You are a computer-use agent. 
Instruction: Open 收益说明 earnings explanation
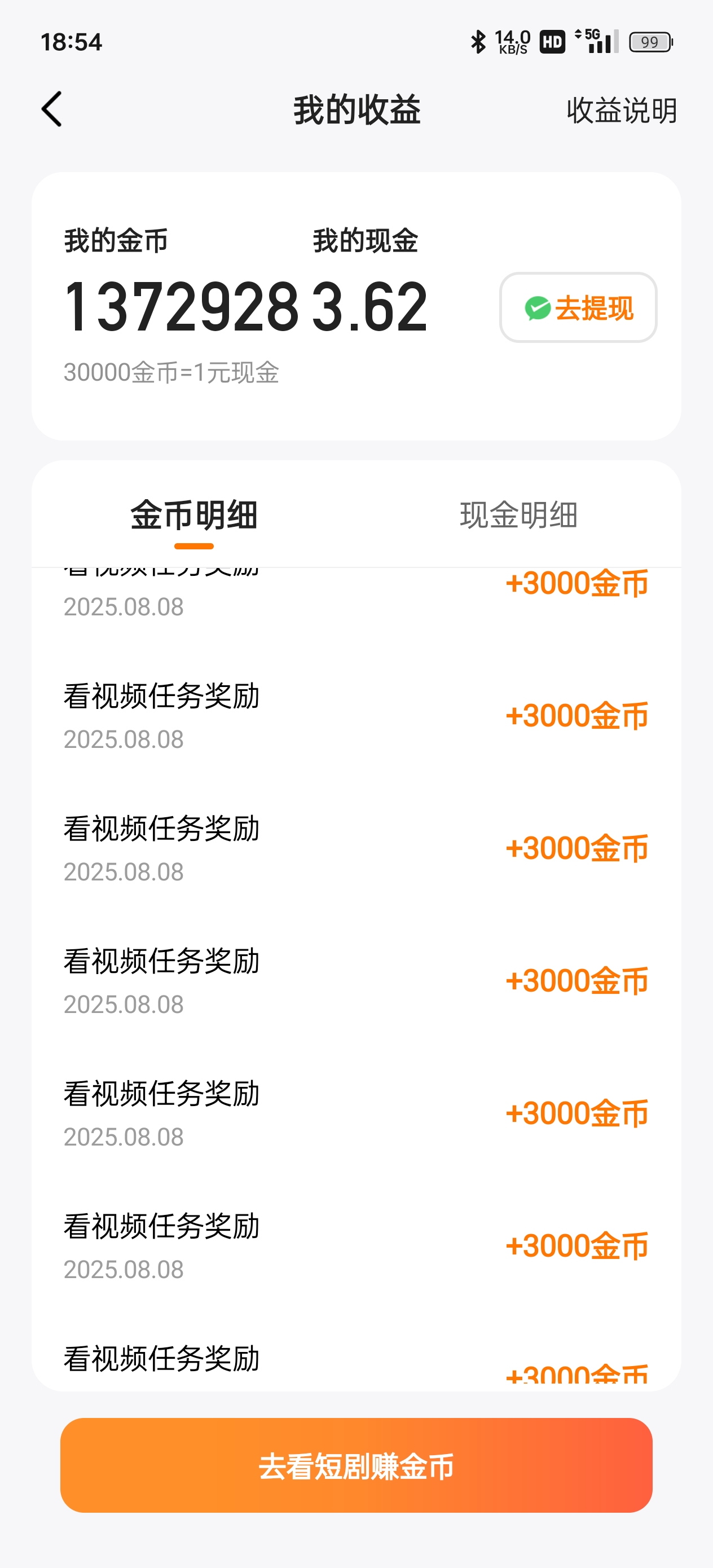point(621,111)
